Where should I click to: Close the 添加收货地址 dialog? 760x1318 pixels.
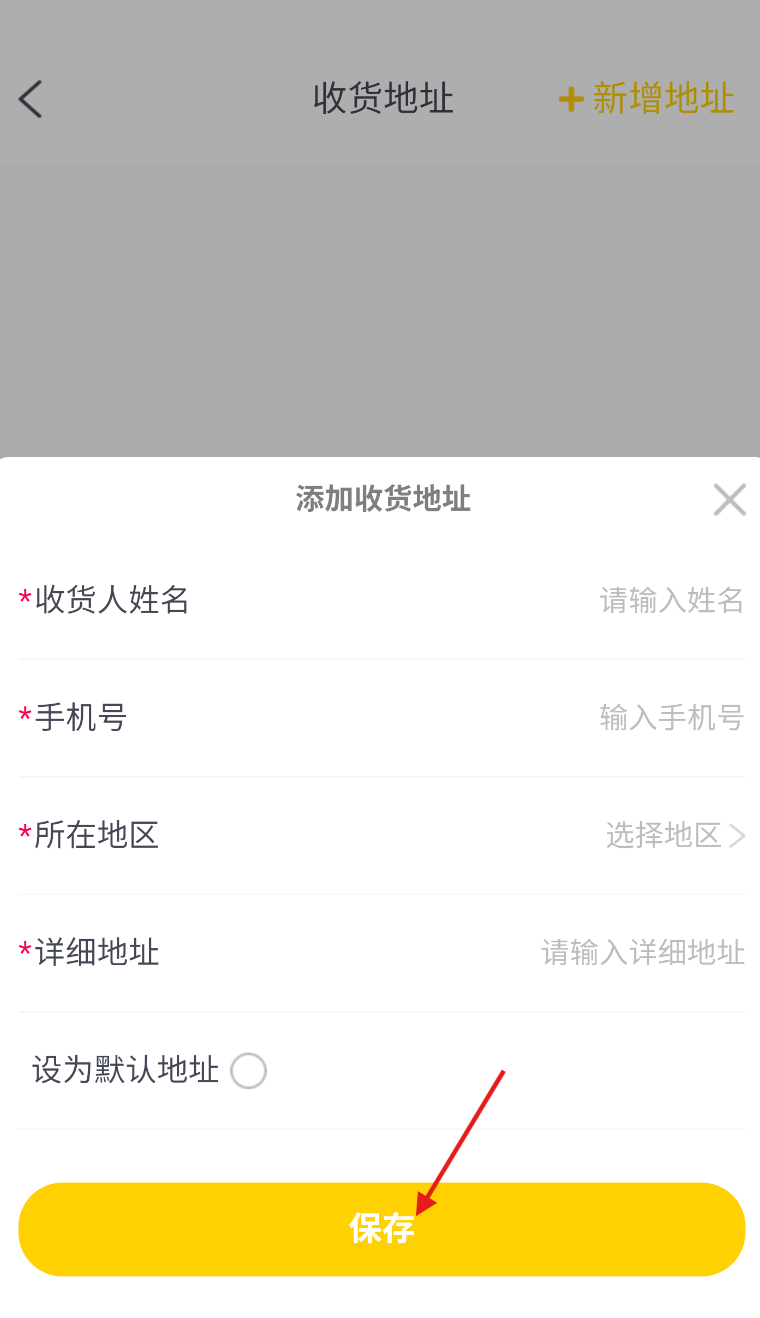point(729,499)
